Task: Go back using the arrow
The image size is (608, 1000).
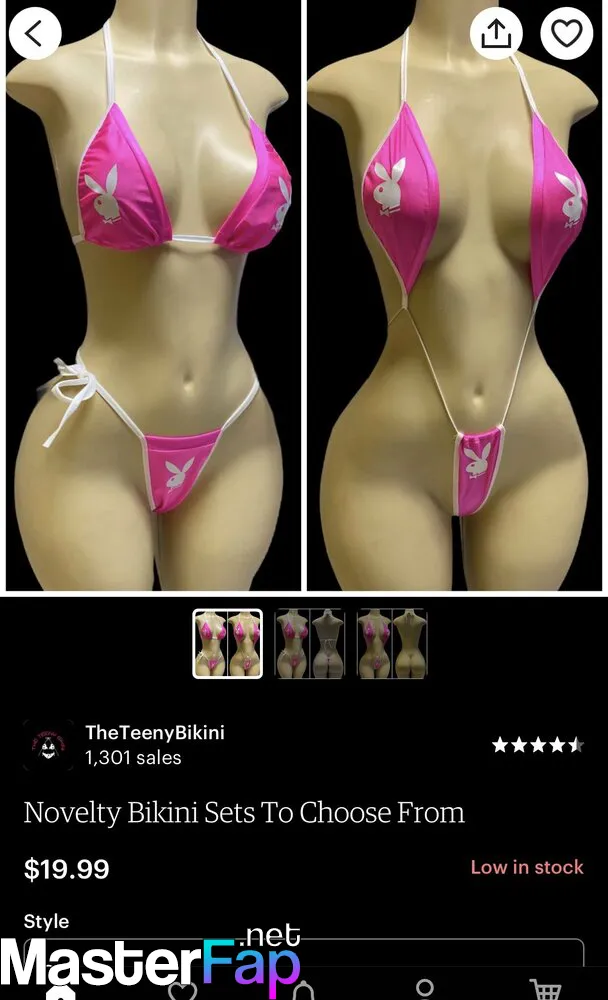Action: (x=34, y=33)
